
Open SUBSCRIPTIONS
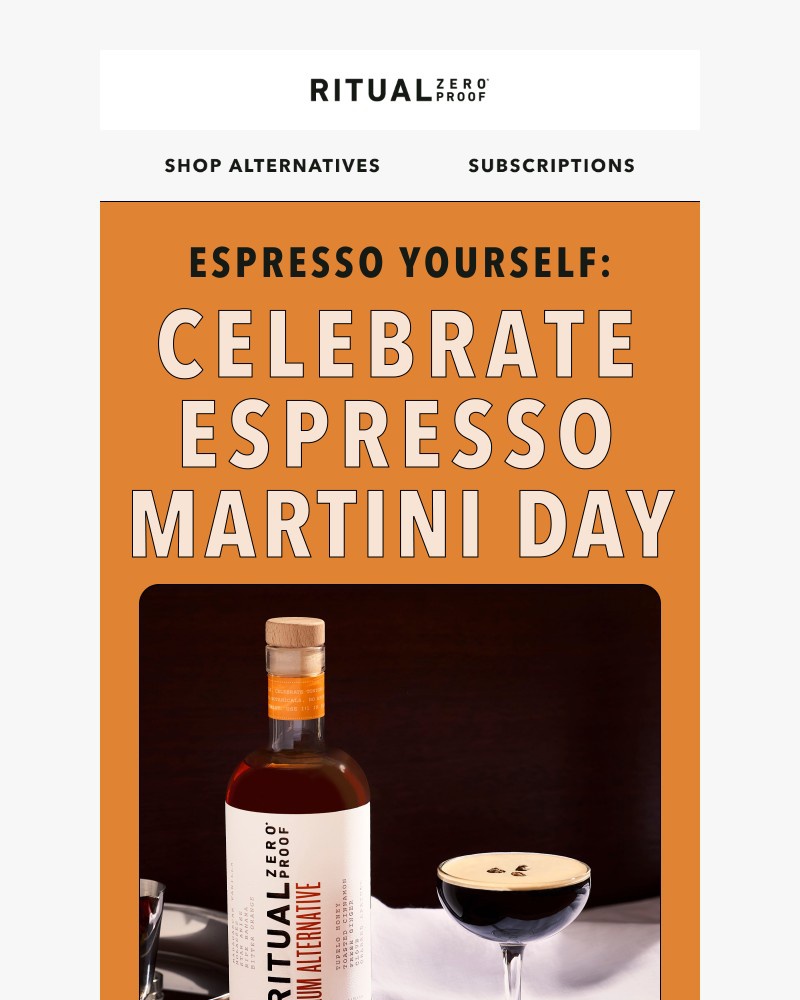click(550, 166)
